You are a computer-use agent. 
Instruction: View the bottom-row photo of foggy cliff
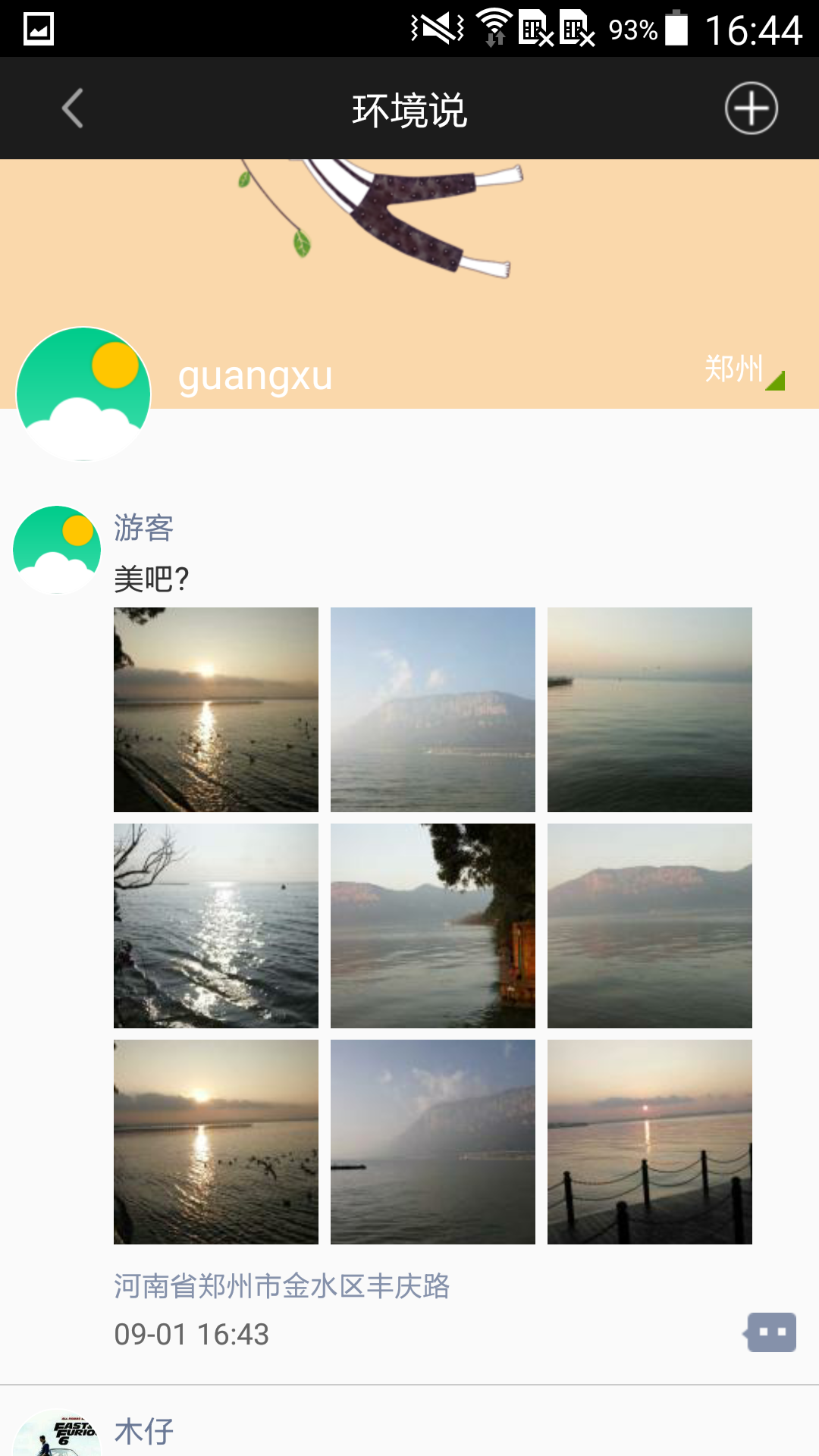tap(433, 1142)
